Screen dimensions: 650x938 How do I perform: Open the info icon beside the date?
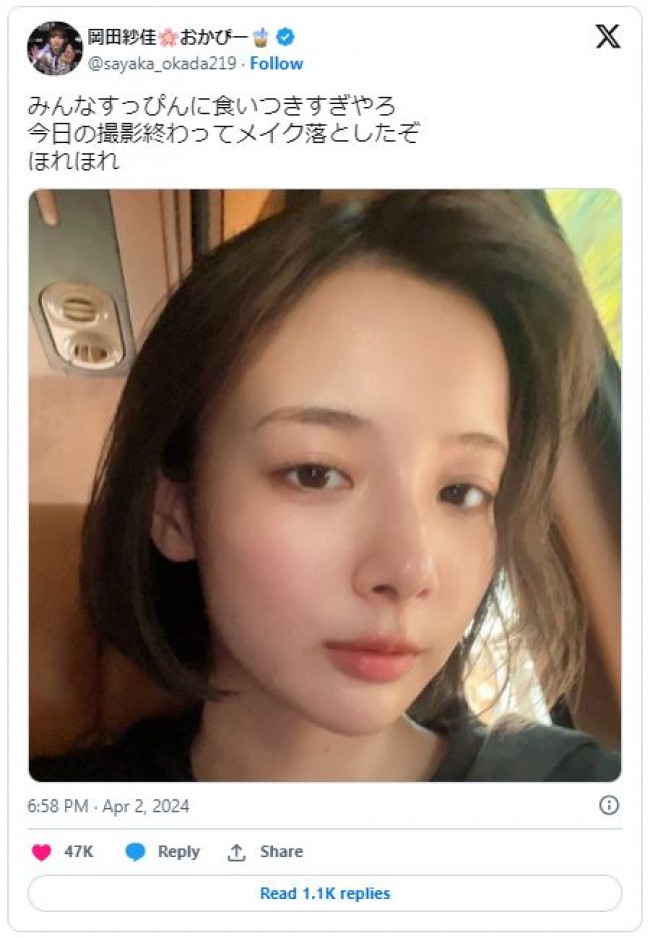[x=608, y=805]
